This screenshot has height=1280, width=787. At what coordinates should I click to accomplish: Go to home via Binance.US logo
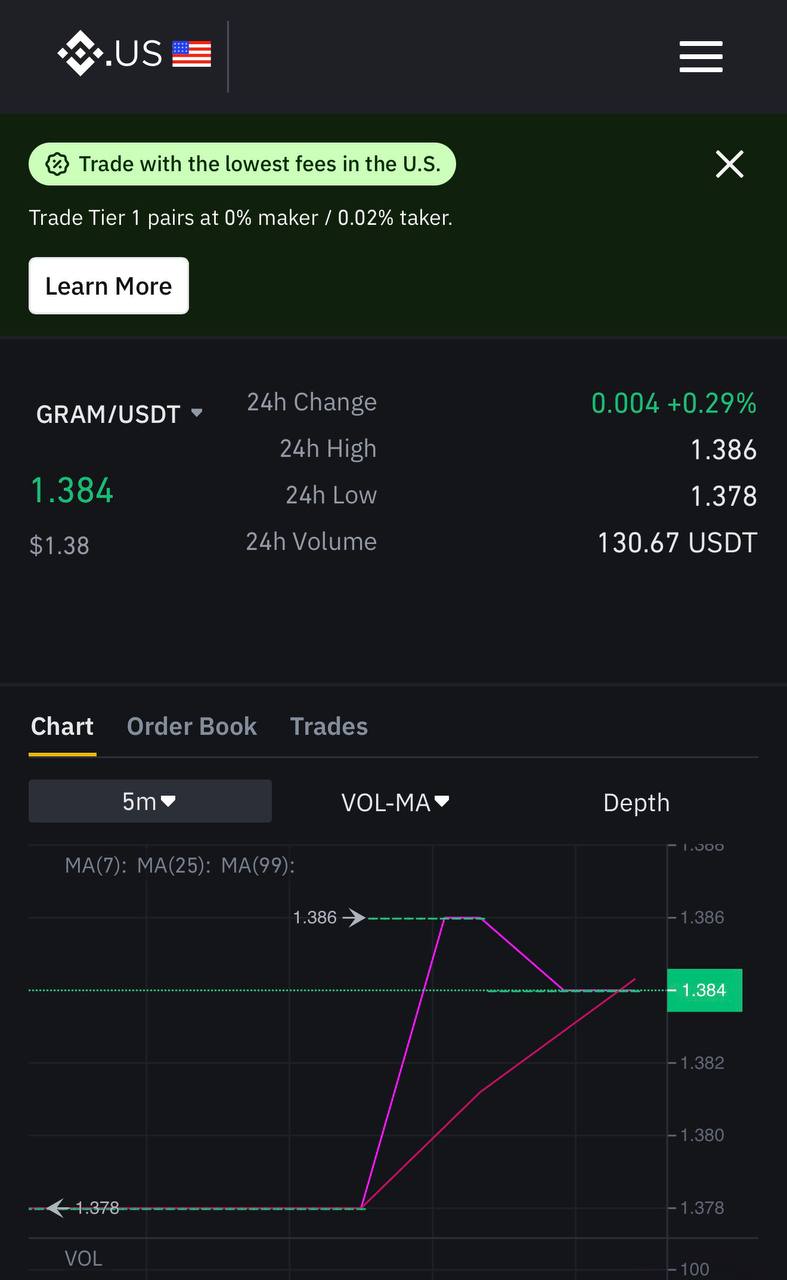point(134,54)
